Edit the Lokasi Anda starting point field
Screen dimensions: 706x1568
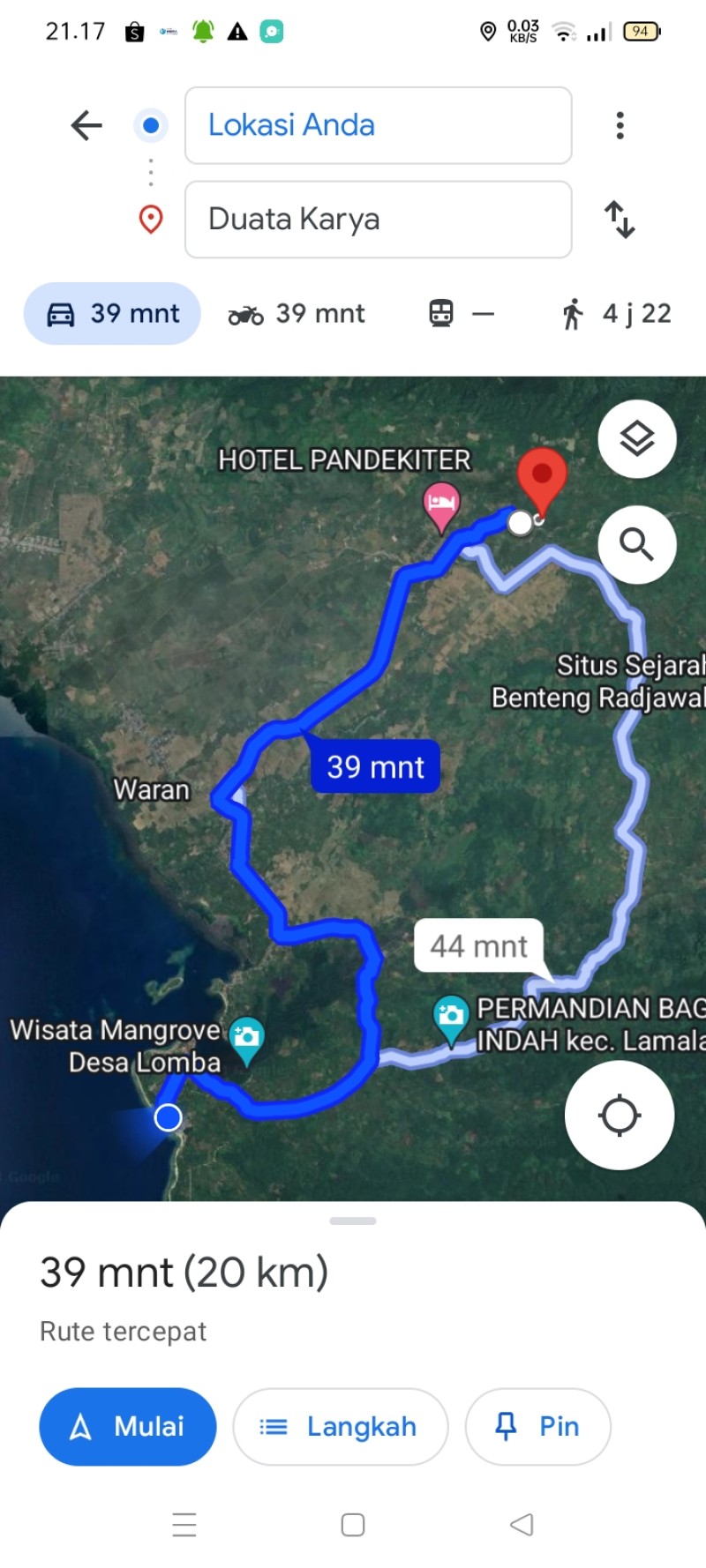378,125
